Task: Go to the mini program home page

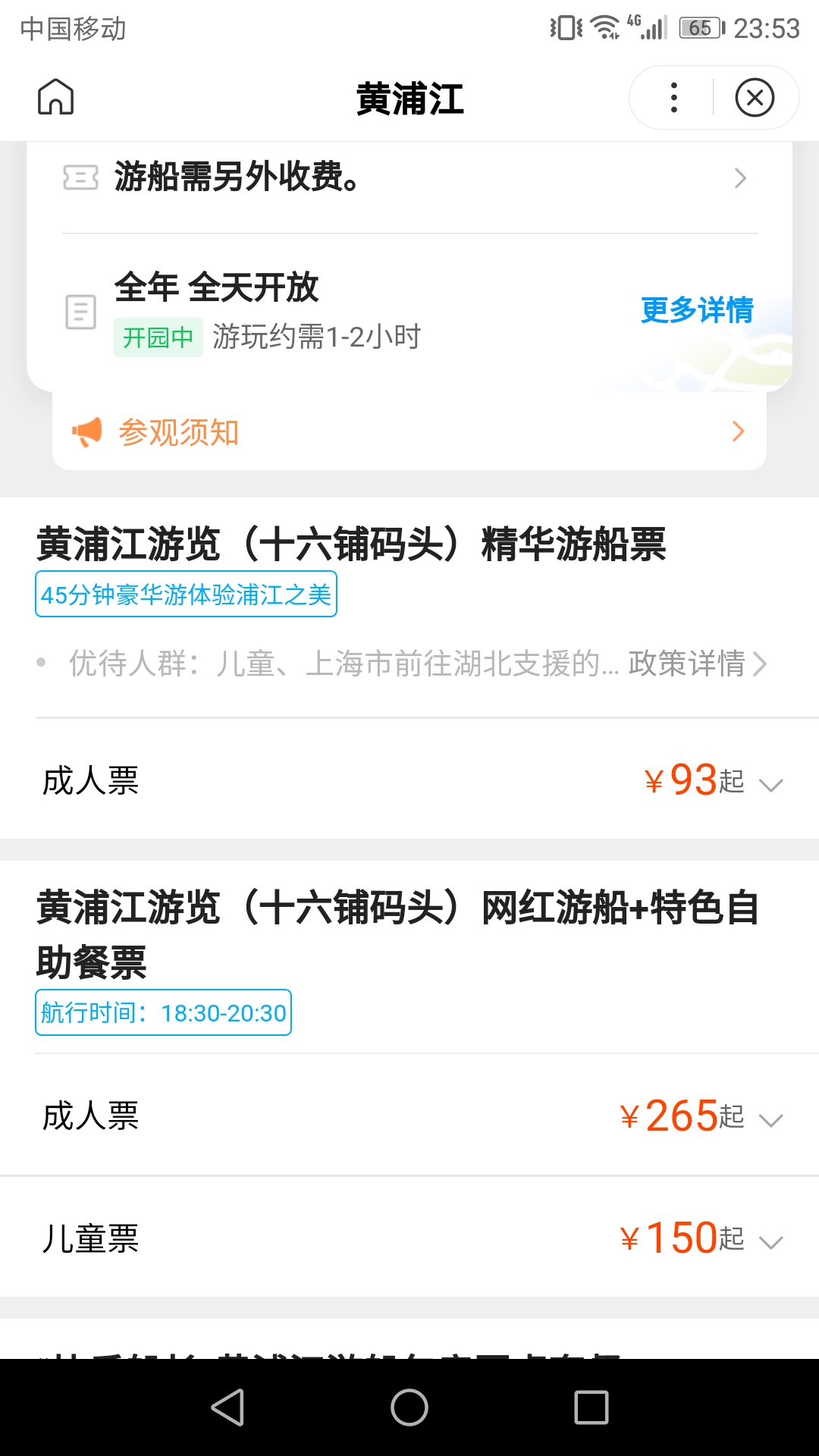Action: 55,97
